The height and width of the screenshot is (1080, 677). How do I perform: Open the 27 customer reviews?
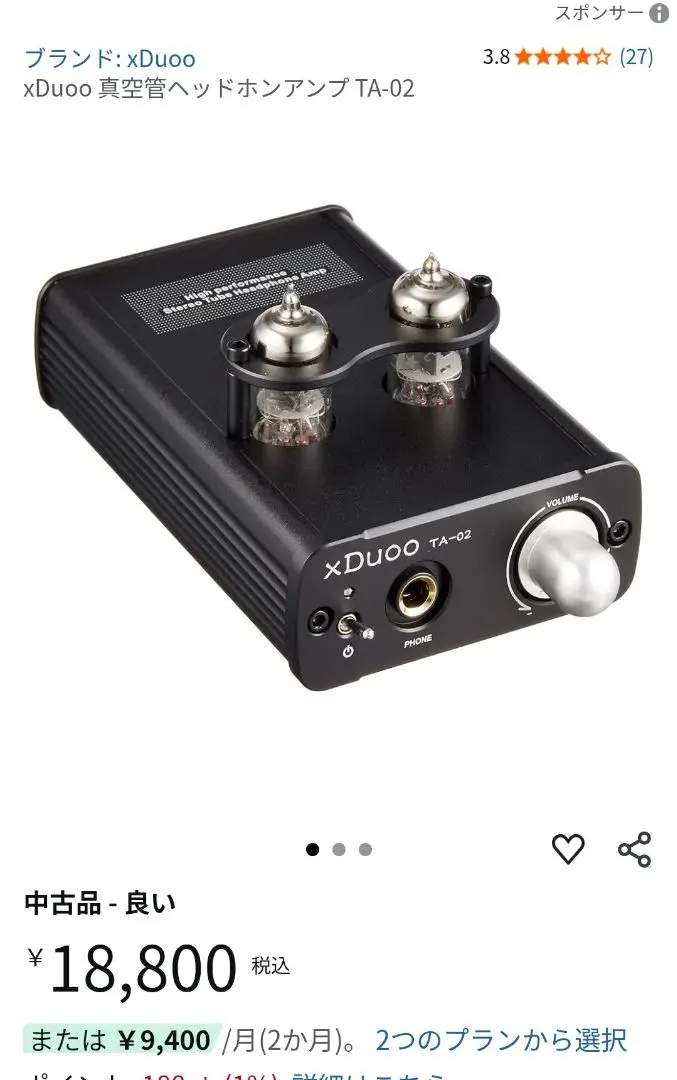pos(636,57)
